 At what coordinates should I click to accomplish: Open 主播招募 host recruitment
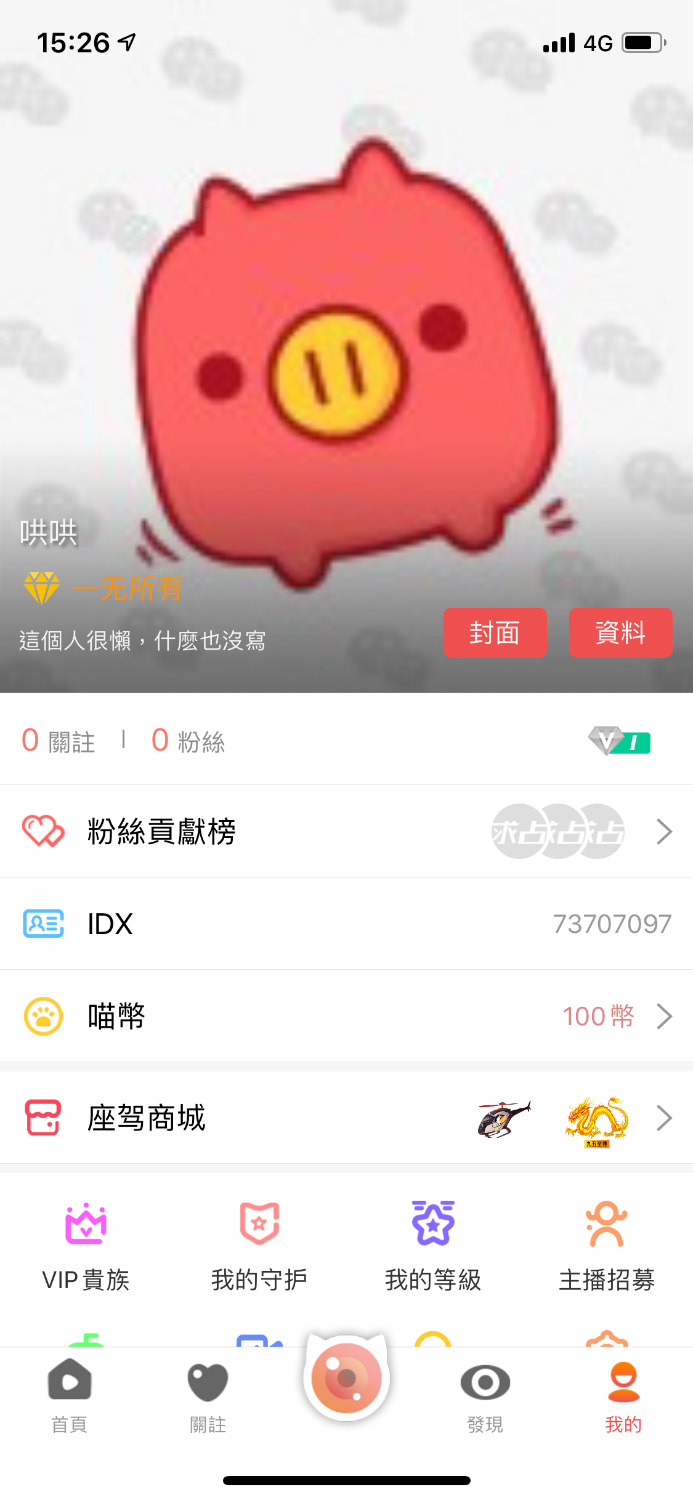point(606,1245)
